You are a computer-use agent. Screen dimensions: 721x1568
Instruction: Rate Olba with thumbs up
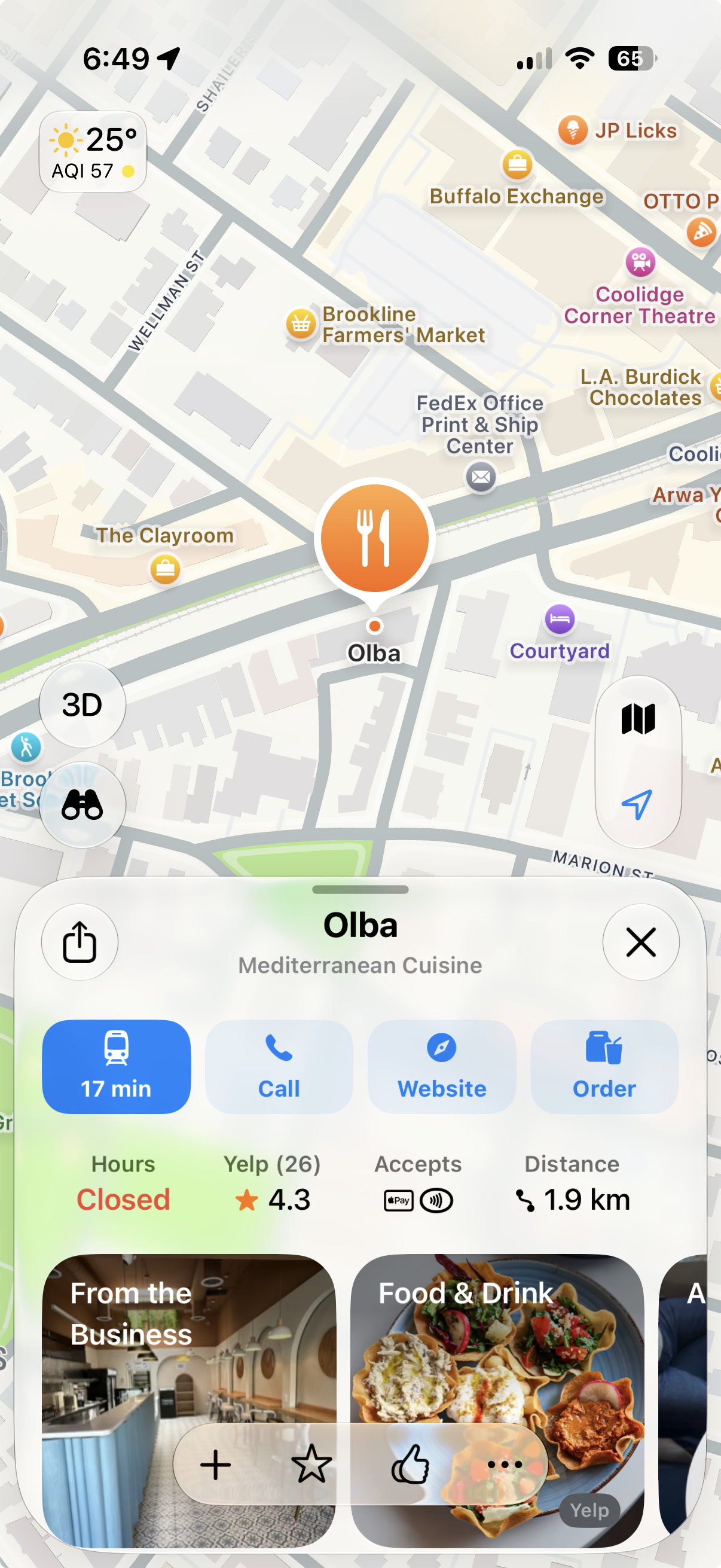point(410,1464)
